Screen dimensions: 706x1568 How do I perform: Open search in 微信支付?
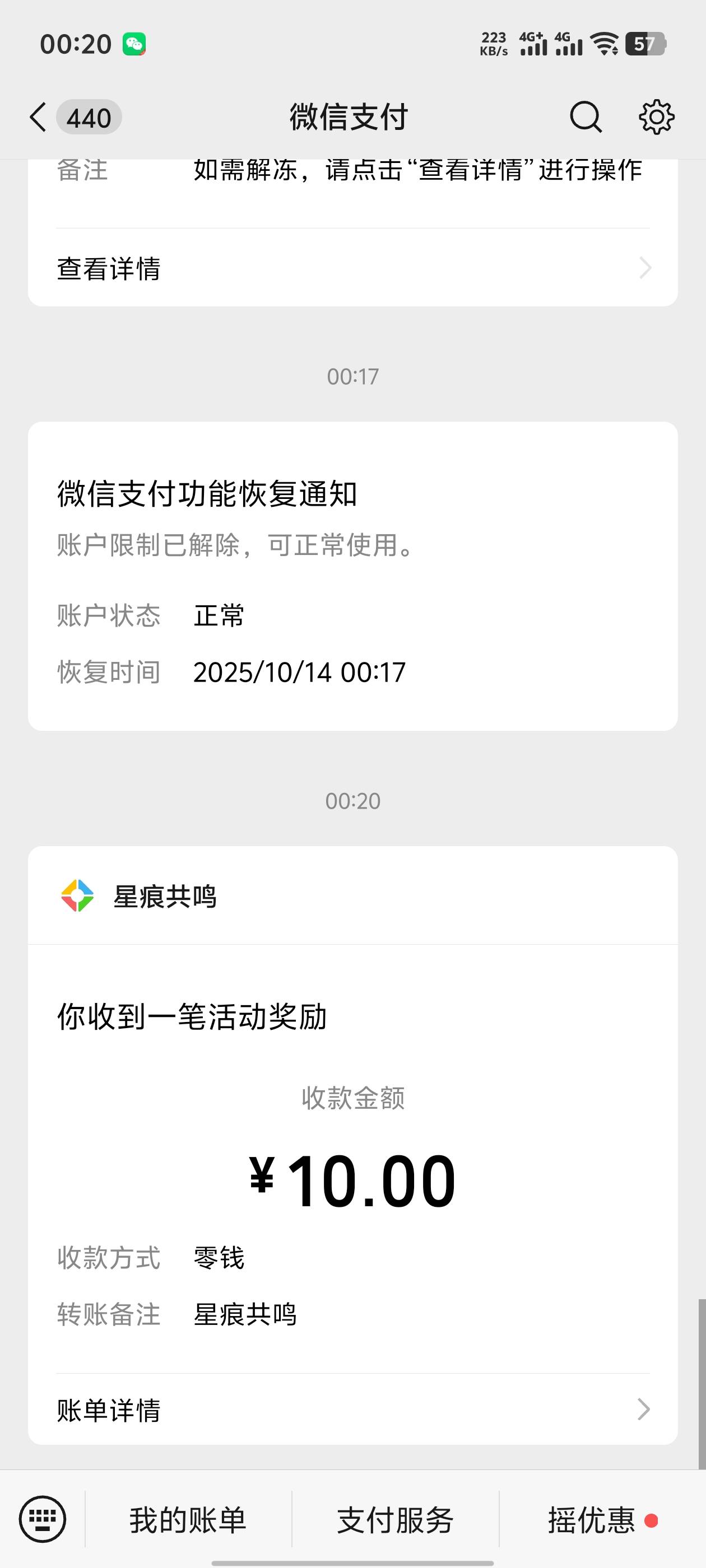(x=586, y=117)
